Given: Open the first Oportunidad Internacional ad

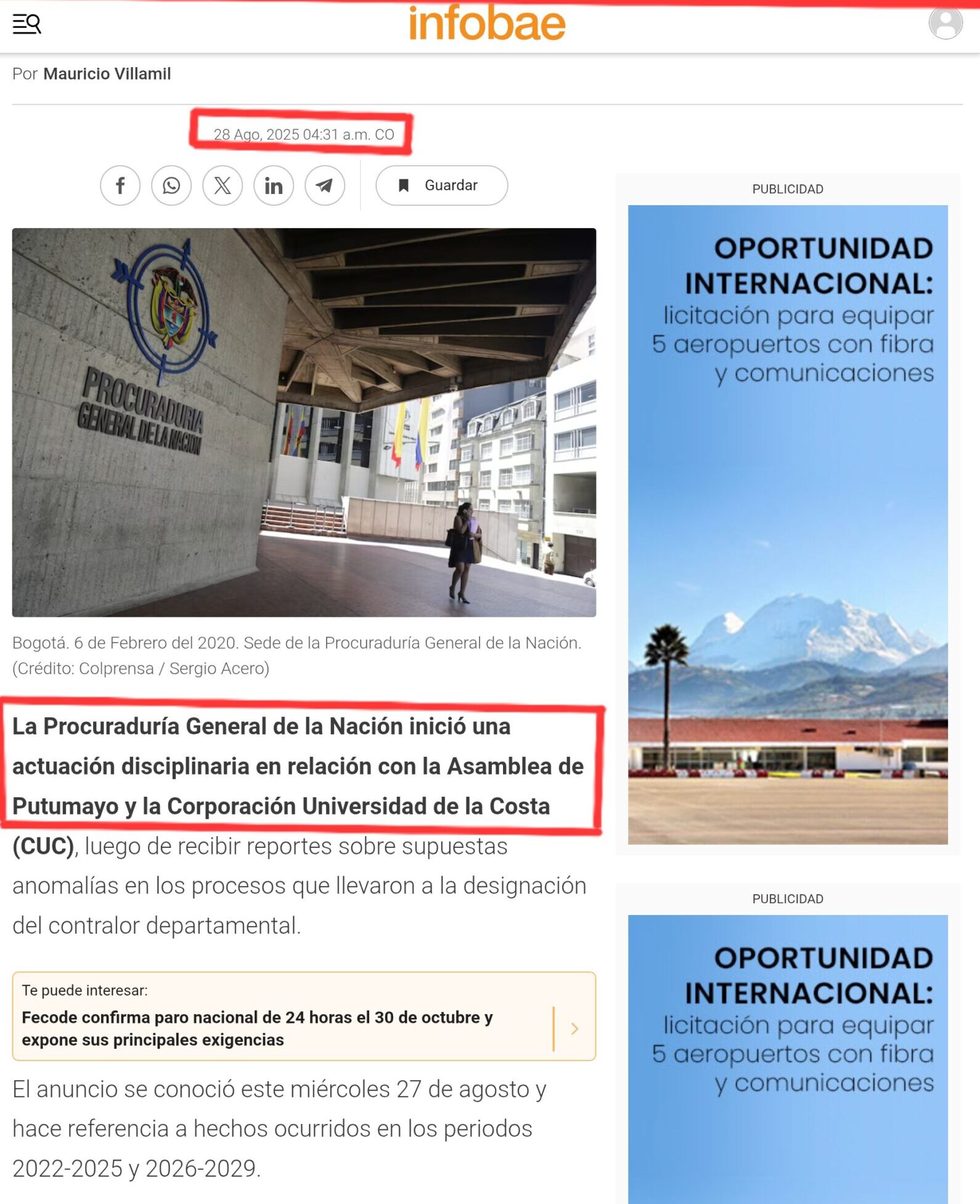Looking at the screenshot, I should [x=787, y=524].
